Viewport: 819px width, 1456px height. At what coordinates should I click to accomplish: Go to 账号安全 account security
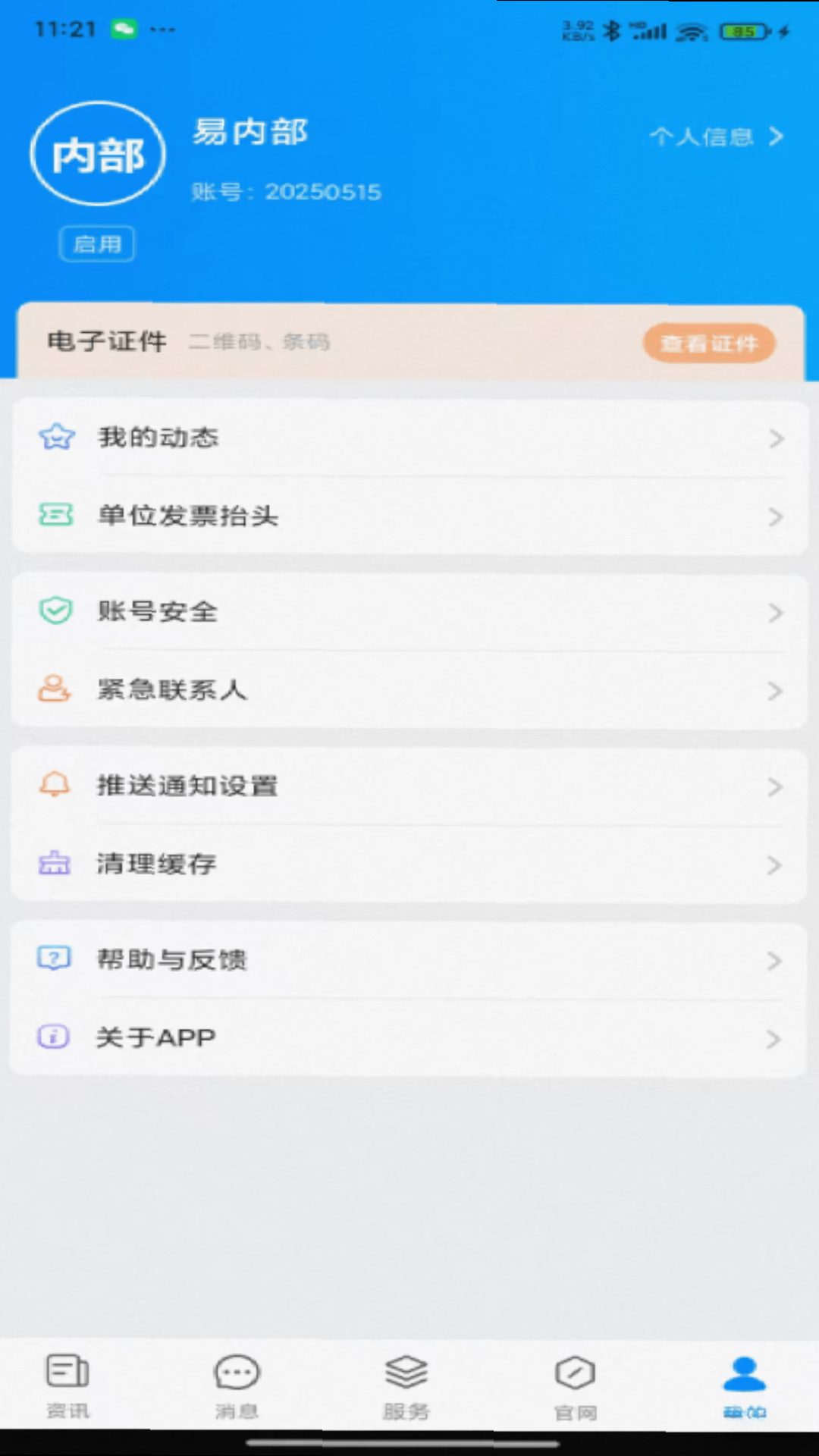[x=409, y=611]
